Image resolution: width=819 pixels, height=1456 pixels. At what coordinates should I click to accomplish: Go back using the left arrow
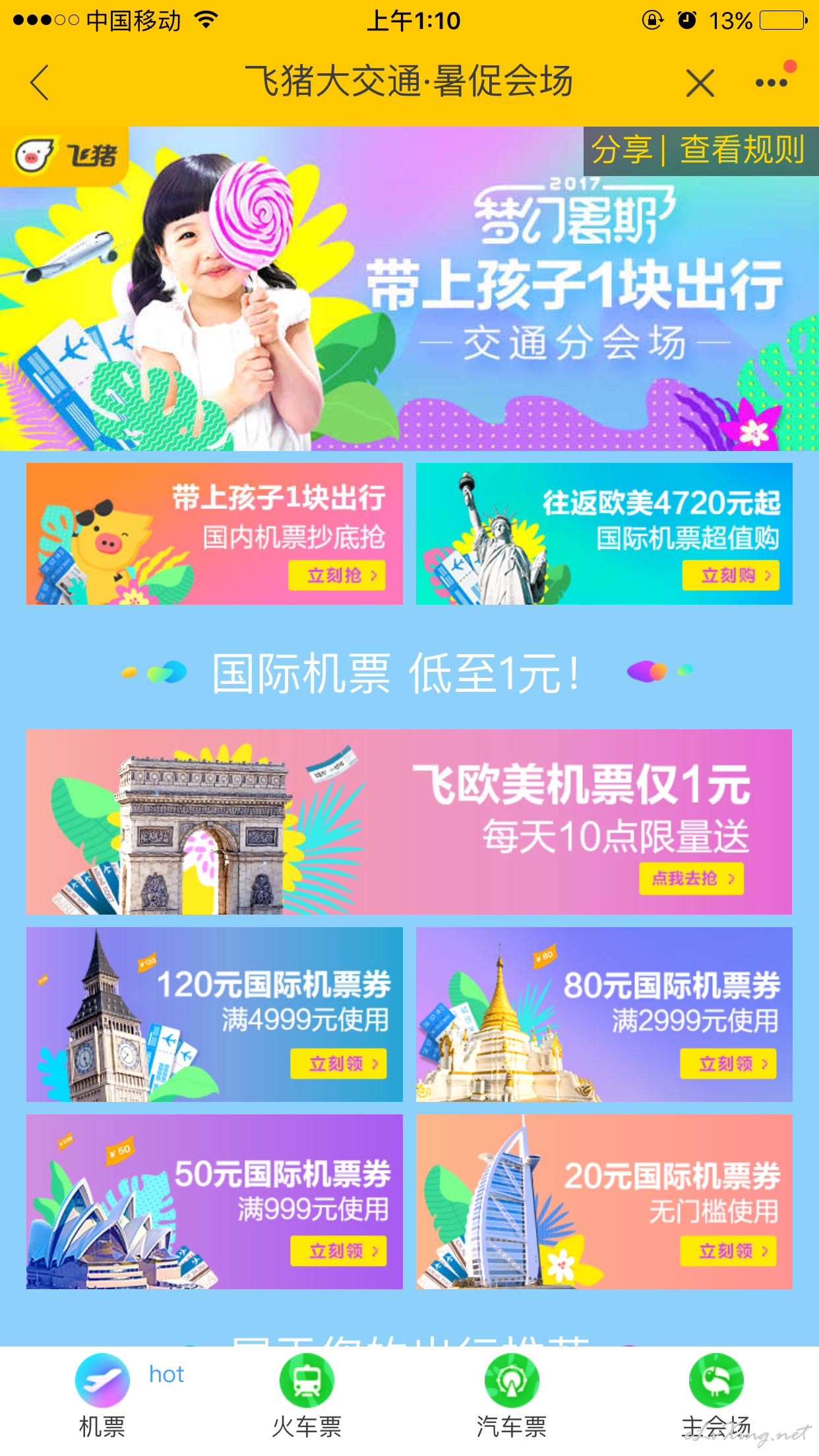(x=40, y=82)
